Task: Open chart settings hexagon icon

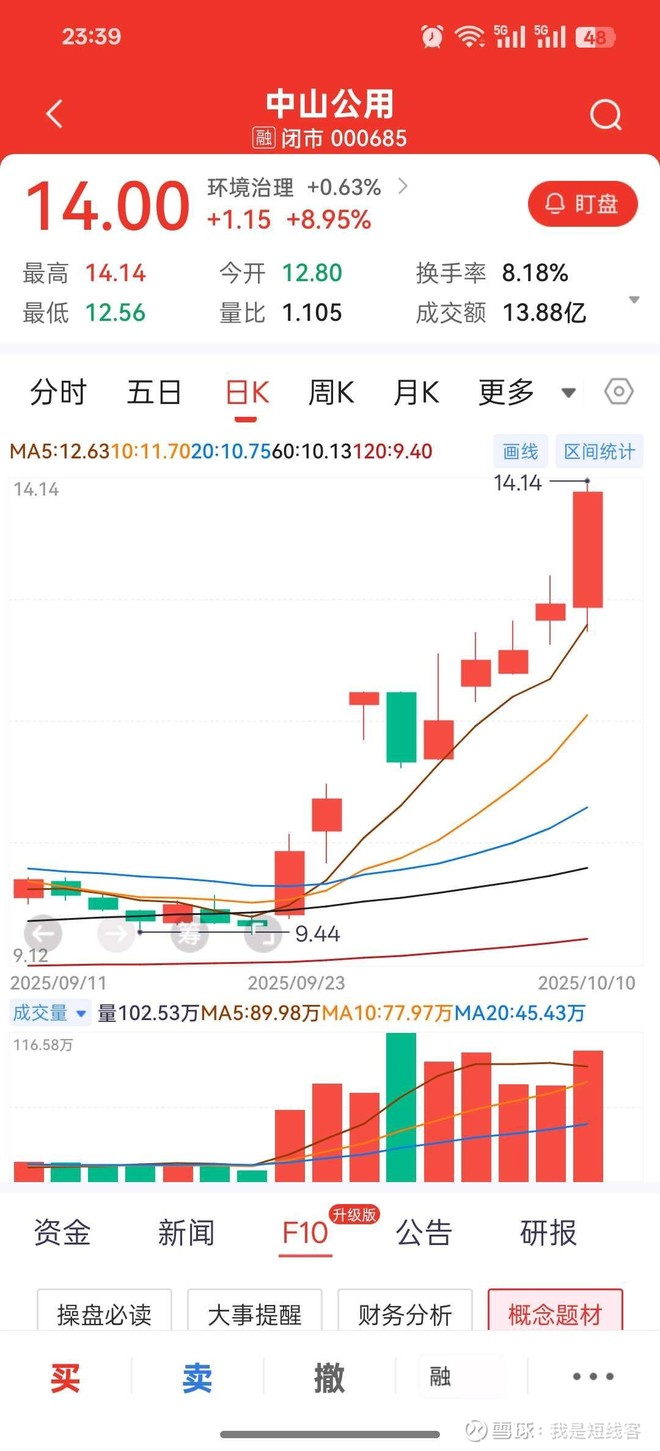Action: coord(619,392)
